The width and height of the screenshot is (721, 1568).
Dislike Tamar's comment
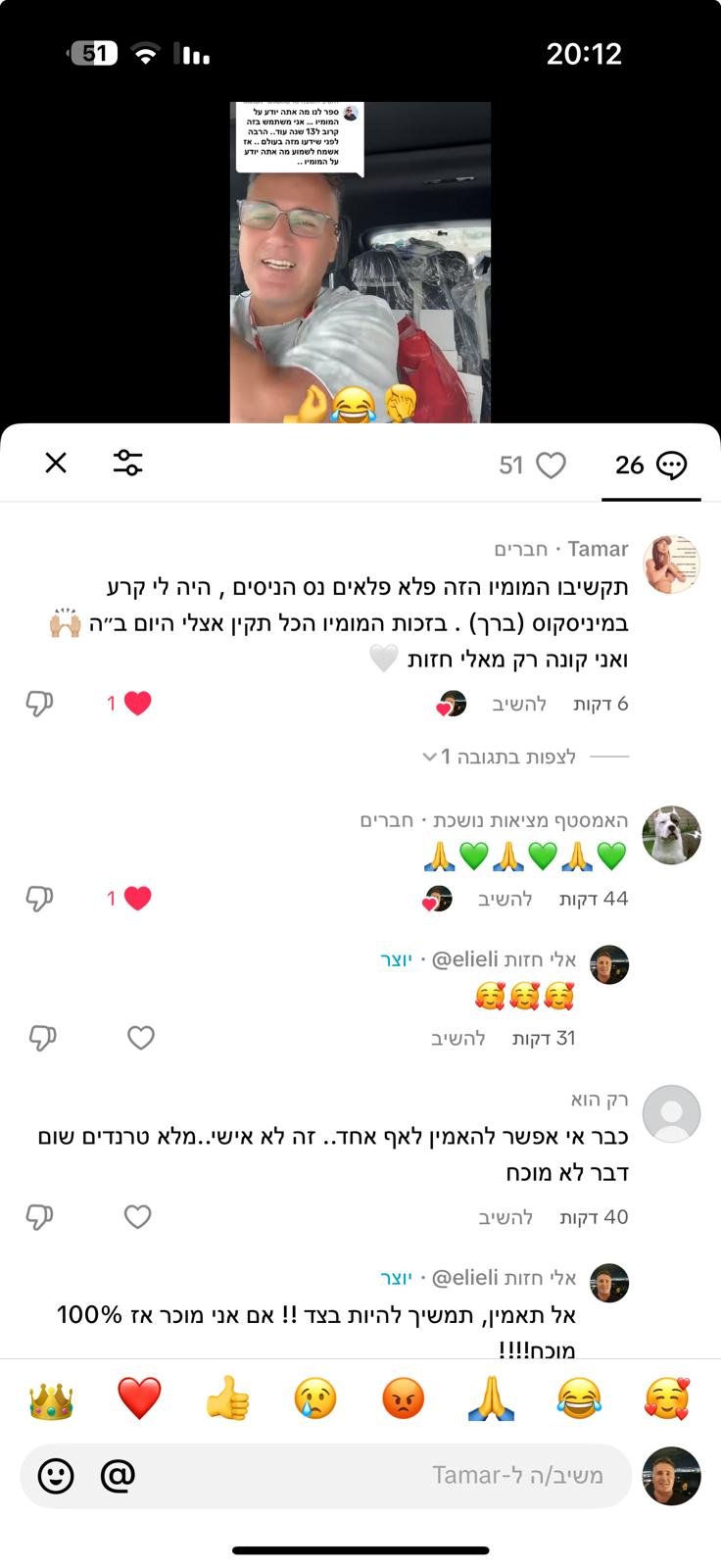(39, 703)
